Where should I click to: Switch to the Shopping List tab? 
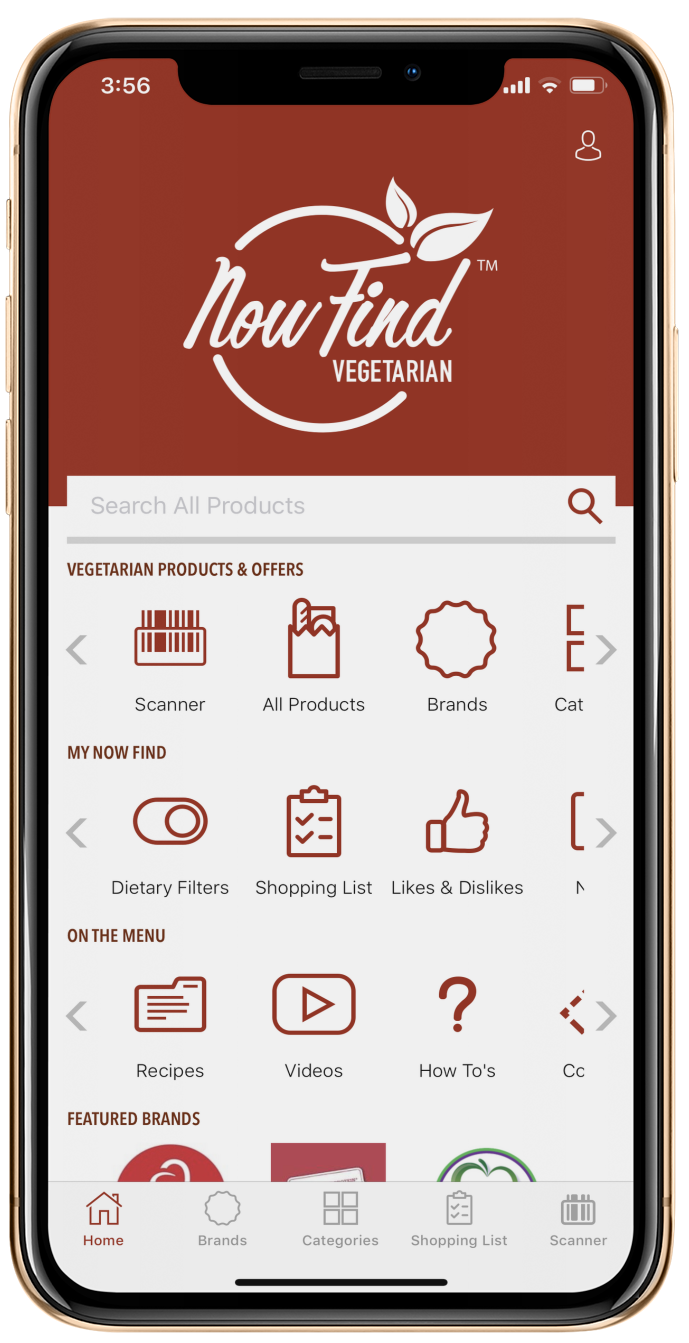(x=459, y=1220)
